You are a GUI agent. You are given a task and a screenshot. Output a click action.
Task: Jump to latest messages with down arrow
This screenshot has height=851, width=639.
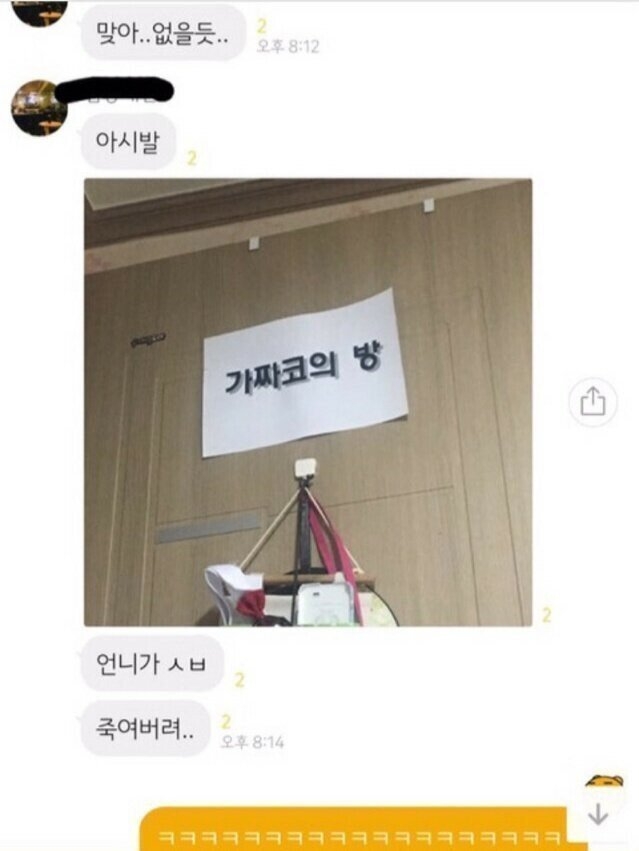pos(598,814)
